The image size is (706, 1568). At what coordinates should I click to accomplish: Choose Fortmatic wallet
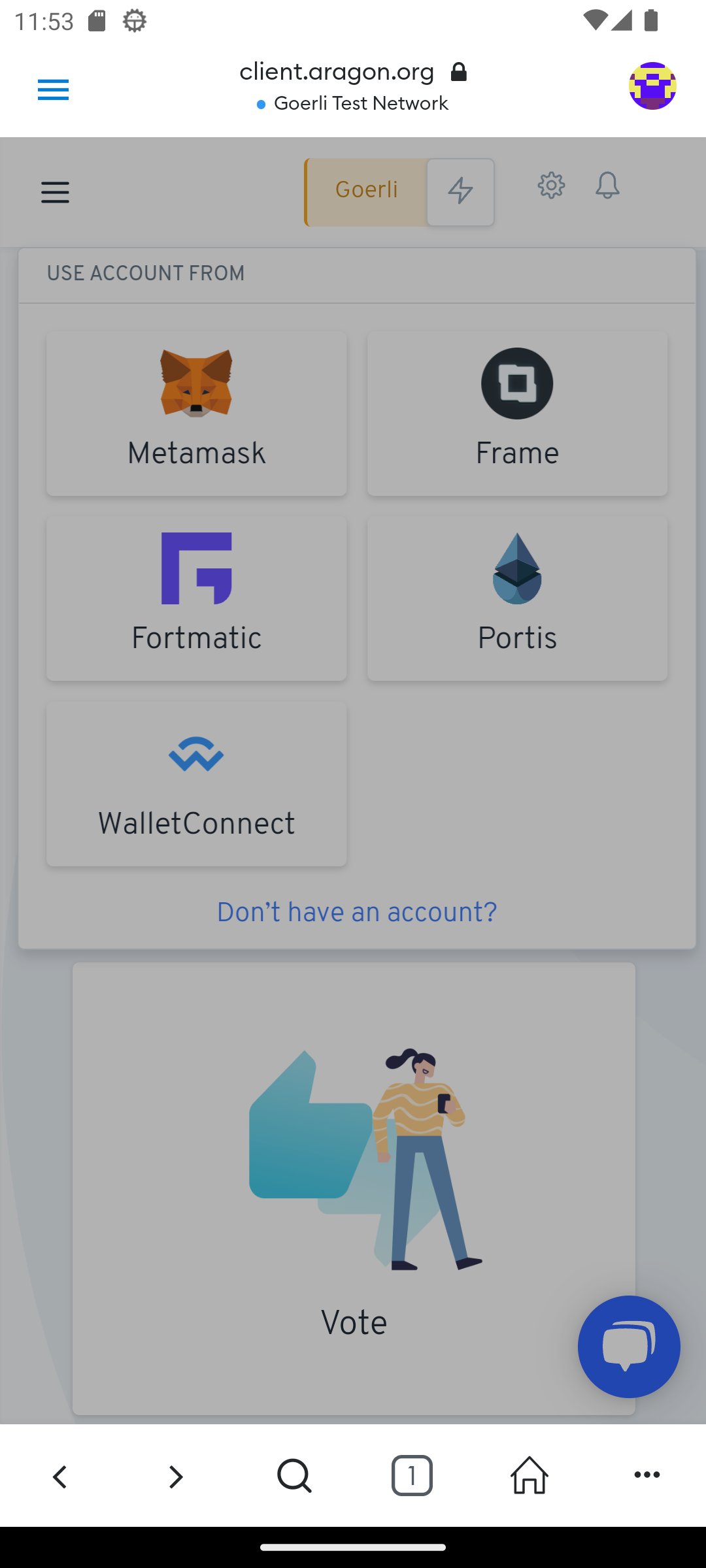pos(196,598)
